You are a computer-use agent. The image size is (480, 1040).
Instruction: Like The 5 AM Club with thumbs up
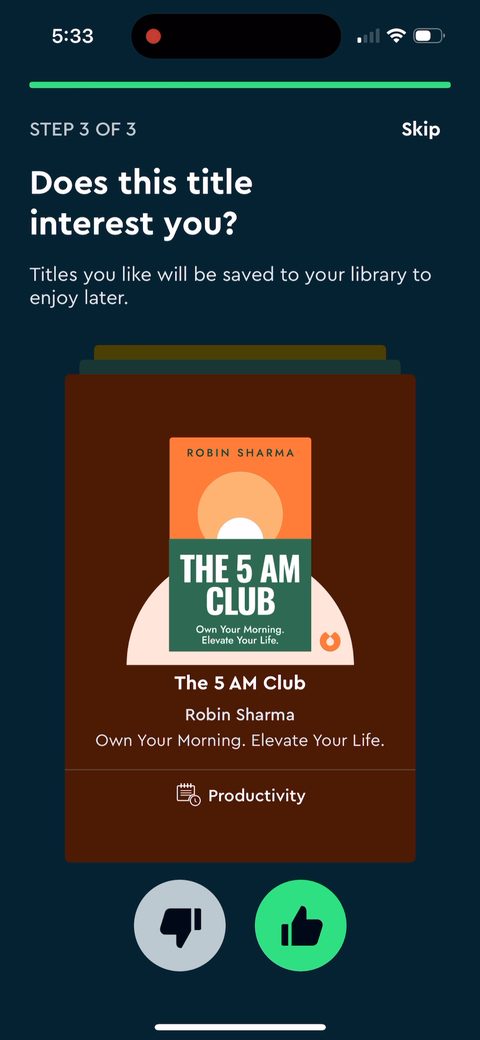tap(301, 925)
